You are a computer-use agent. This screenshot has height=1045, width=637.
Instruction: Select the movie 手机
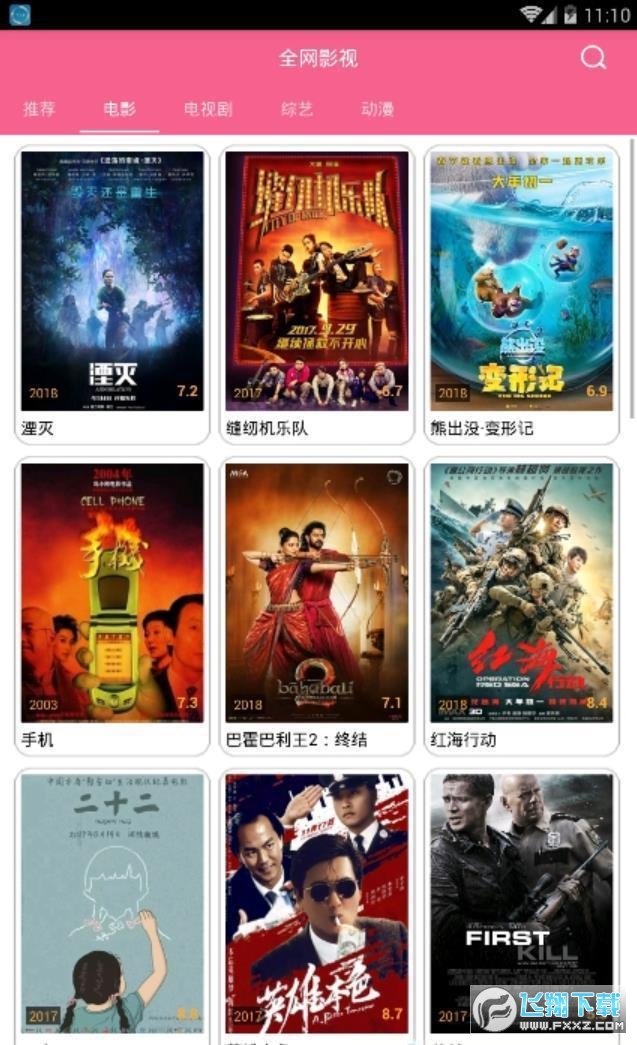[112, 592]
